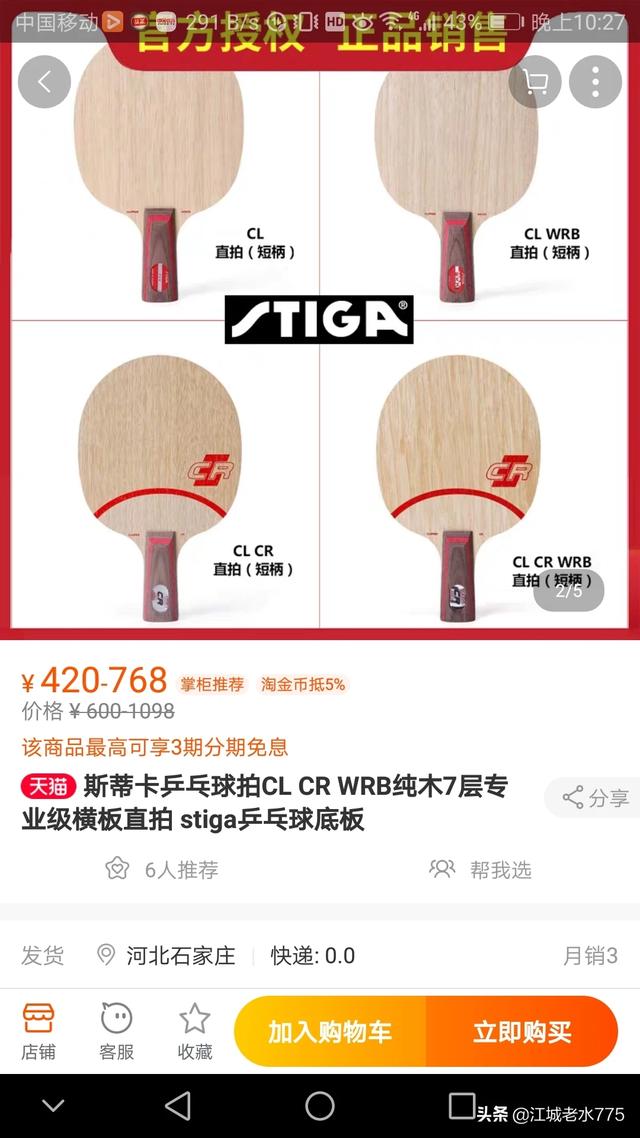This screenshot has width=640, height=1138.
Task: Open the 店铺 store page
Action: 38,1031
